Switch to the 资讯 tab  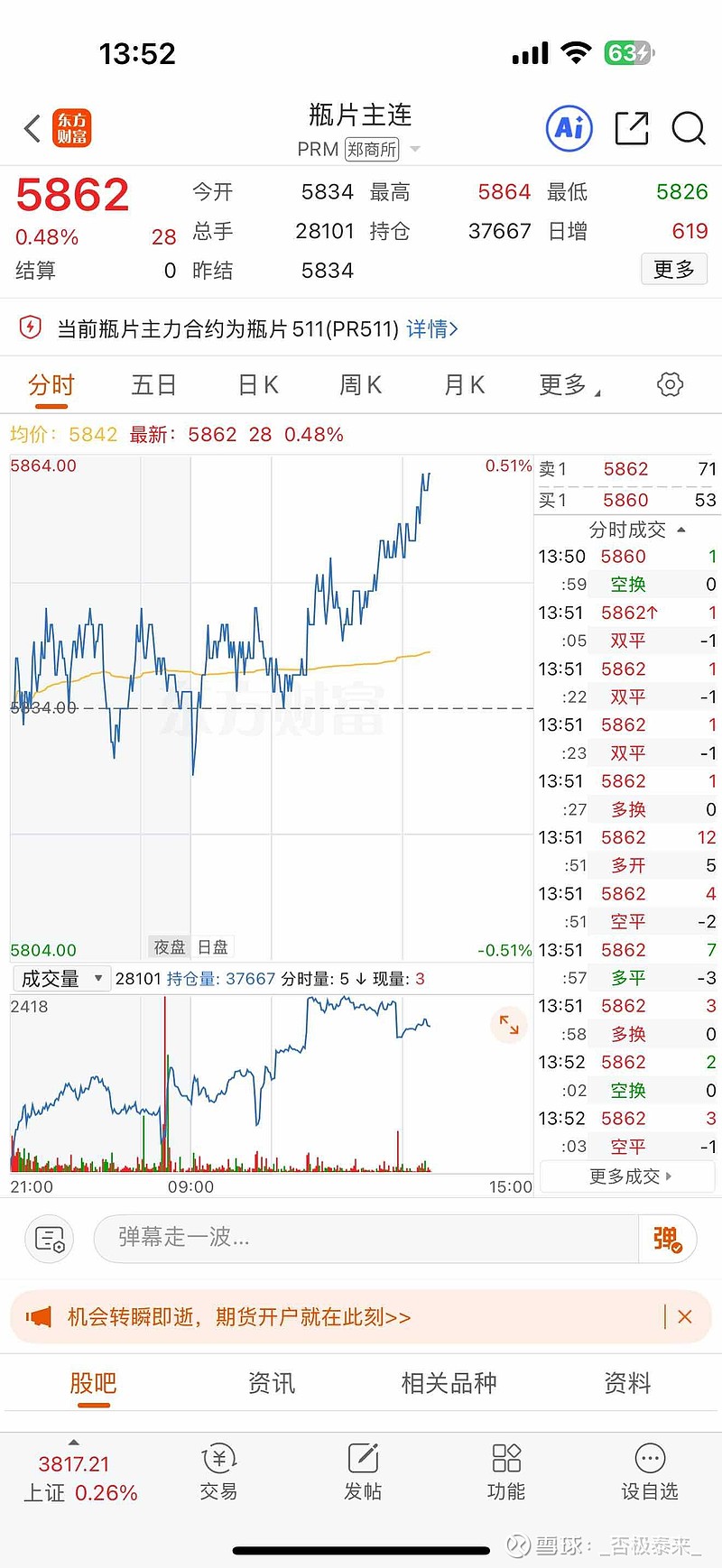coord(272,1383)
